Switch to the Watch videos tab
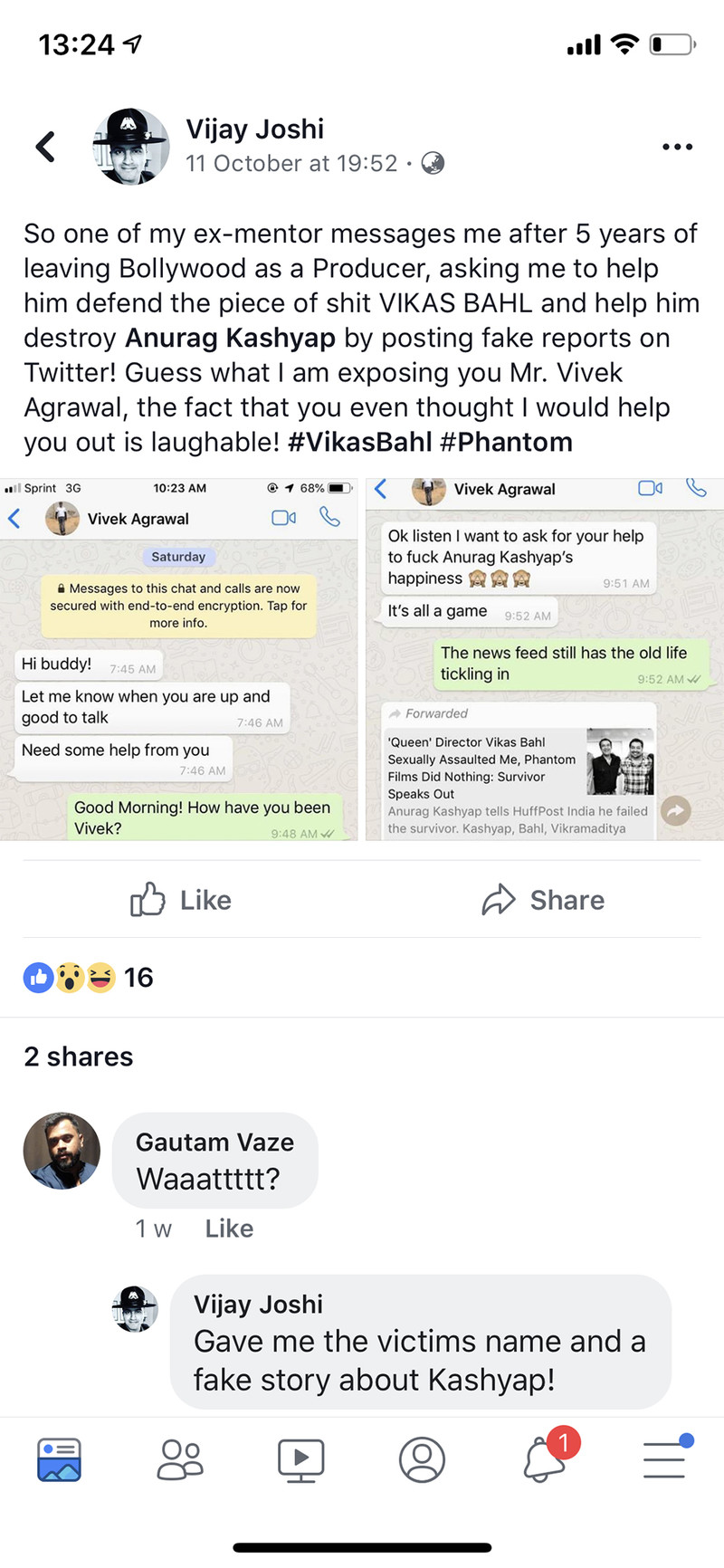The height and width of the screenshot is (1568, 724). tap(301, 1459)
